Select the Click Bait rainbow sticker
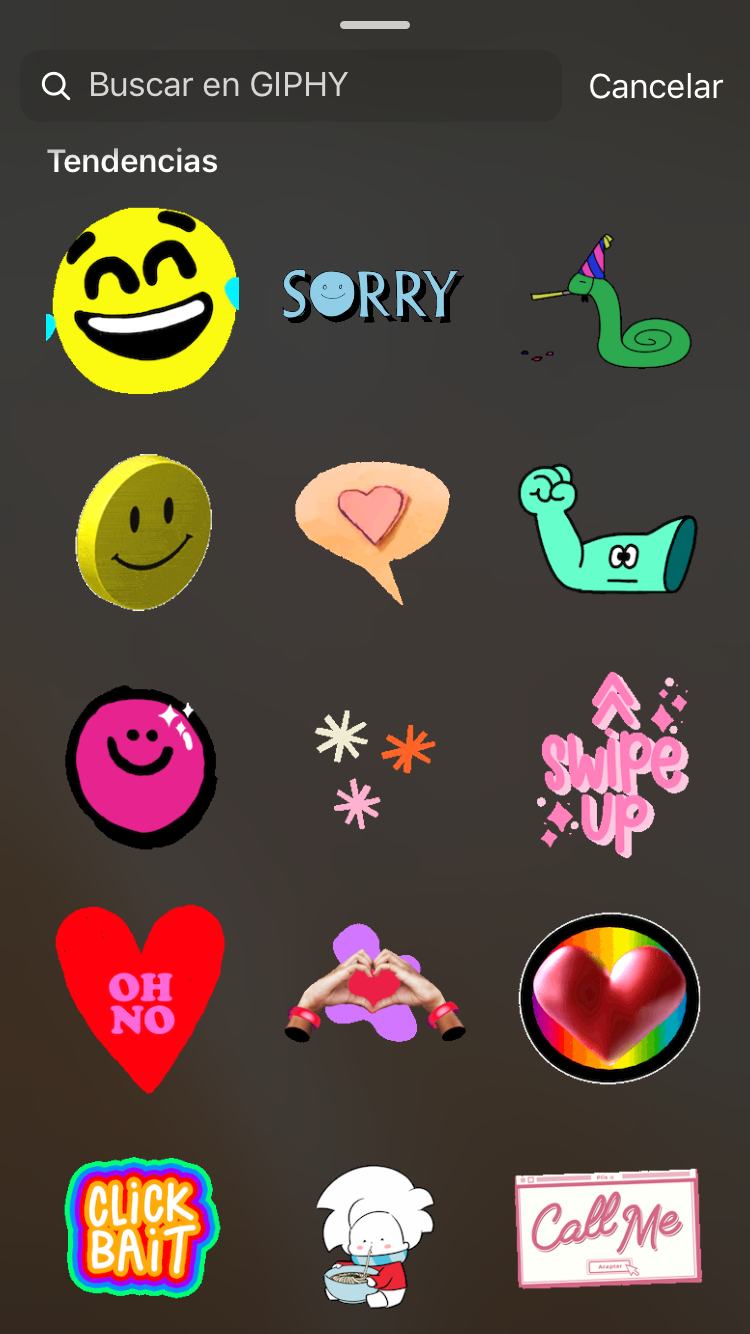The height and width of the screenshot is (1334, 750). [142, 1227]
